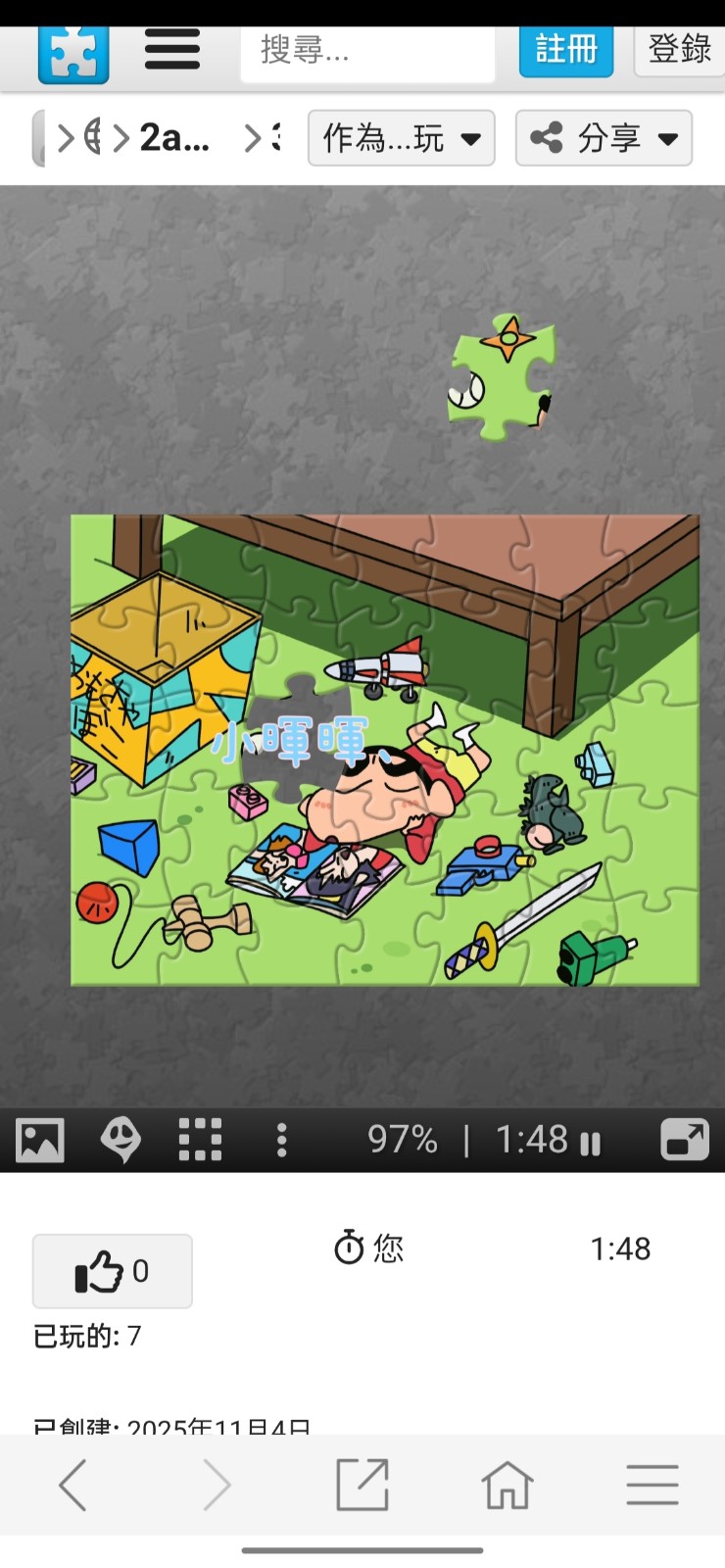Go back in the browser
725x1568 pixels.
[73, 1485]
